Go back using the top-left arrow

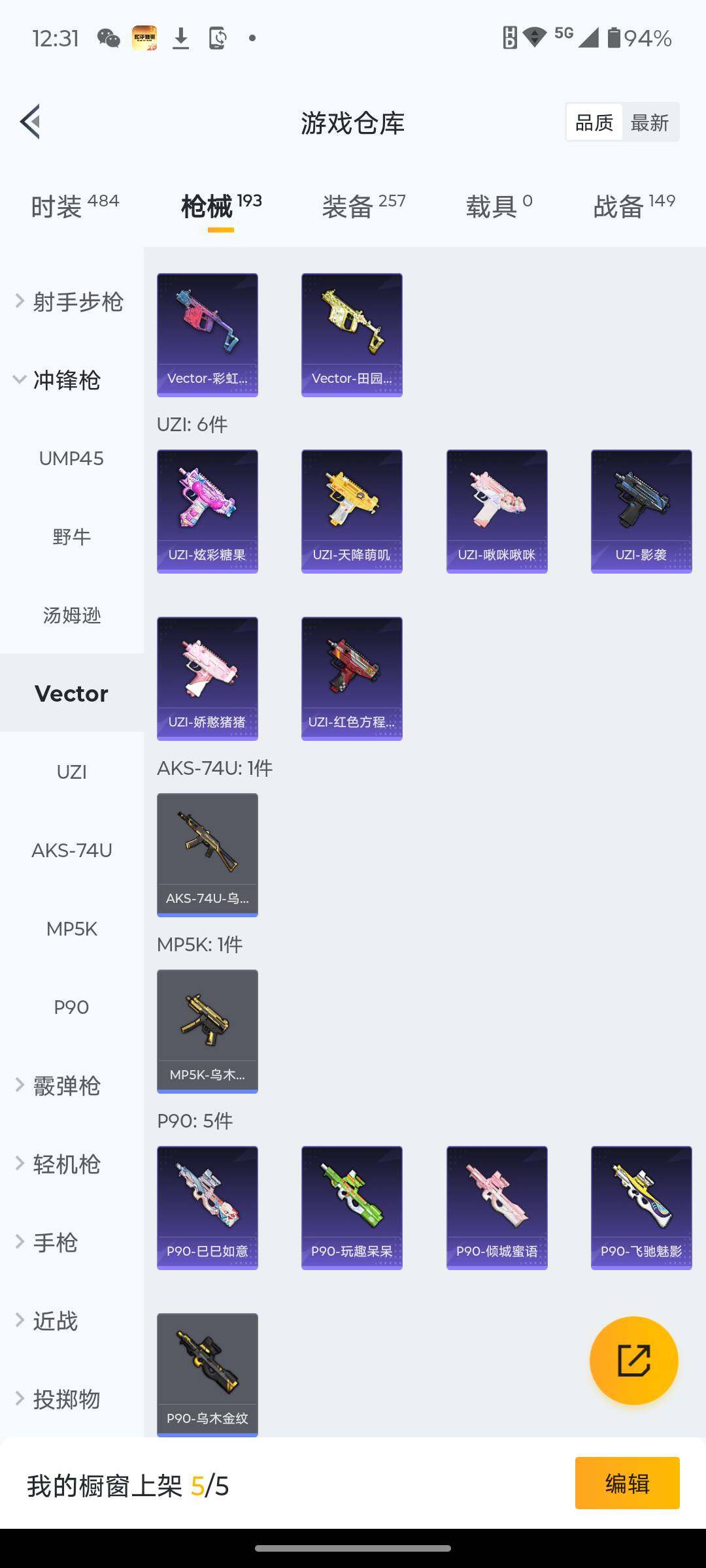coord(31,122)
